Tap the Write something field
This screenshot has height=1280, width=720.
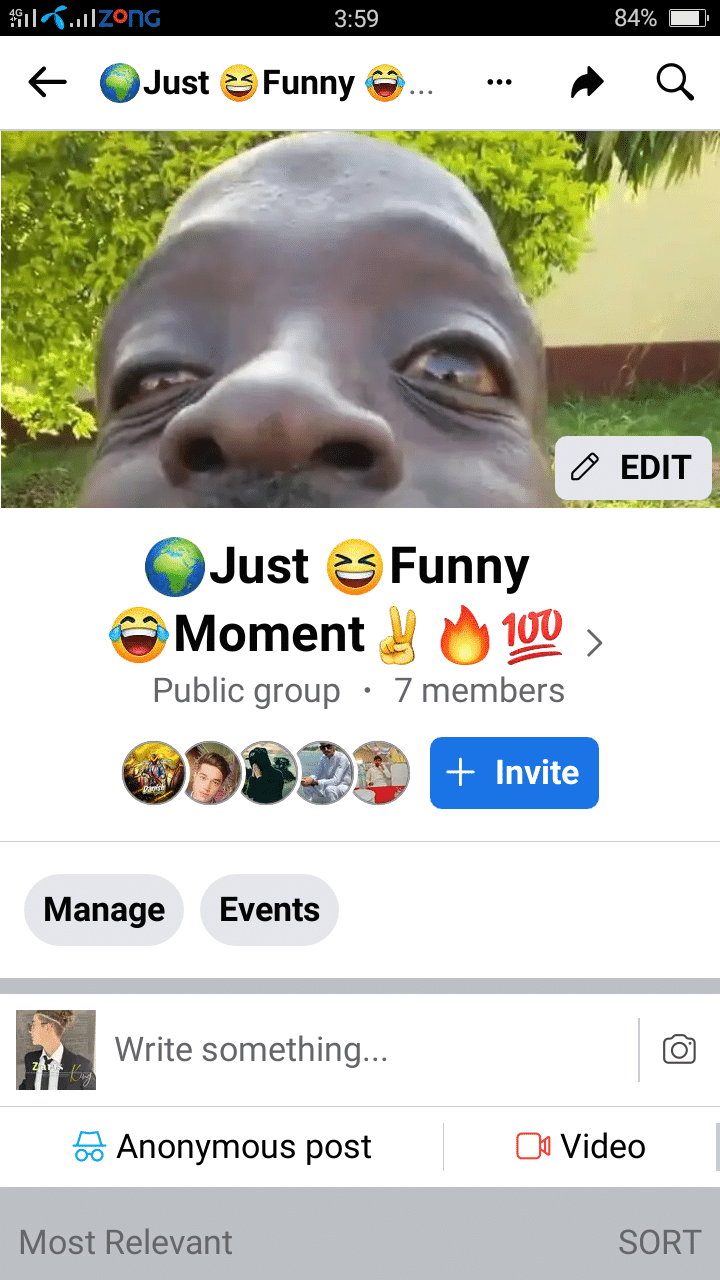pos(360,1050)
